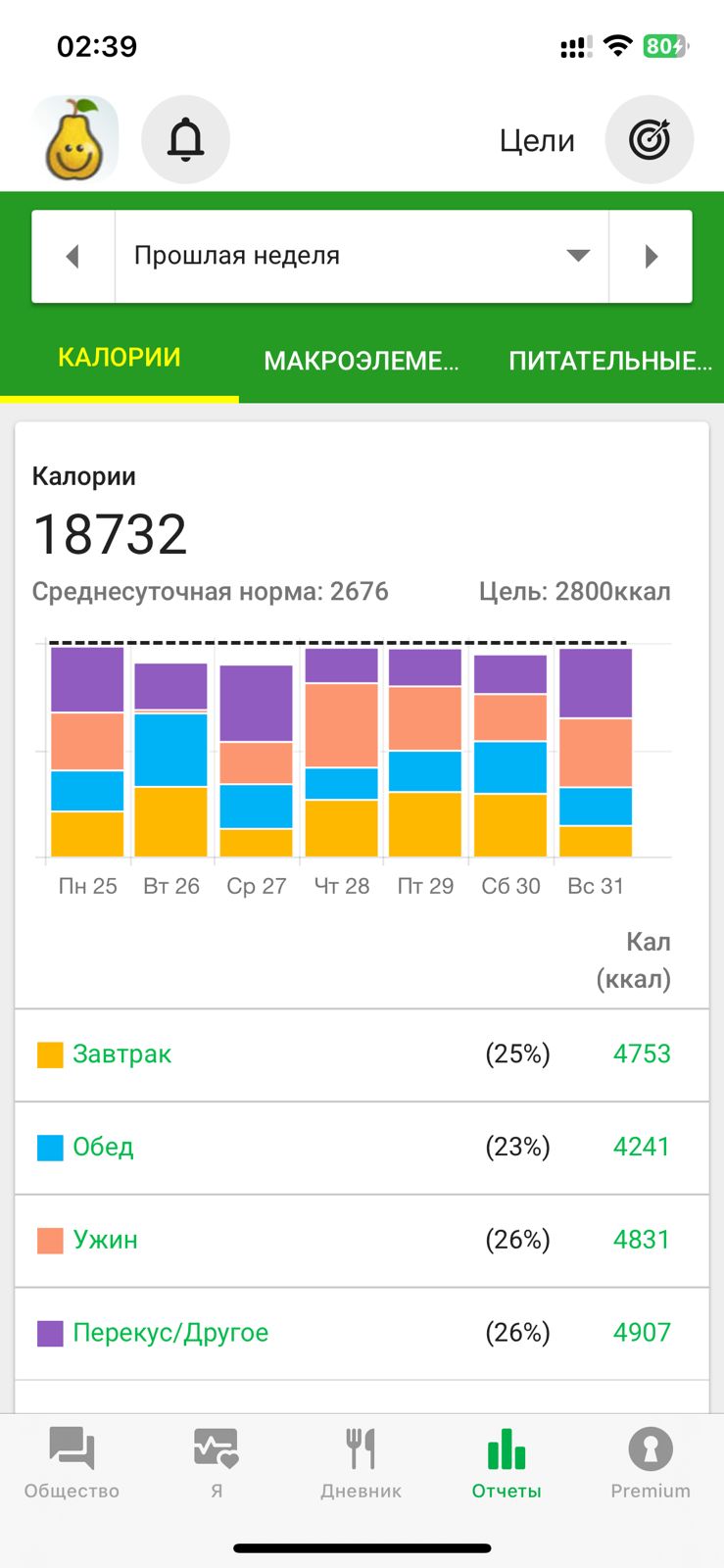Open the Дневник food diary
Viewport: 724px width, 1568px height.
(361, 1462)
